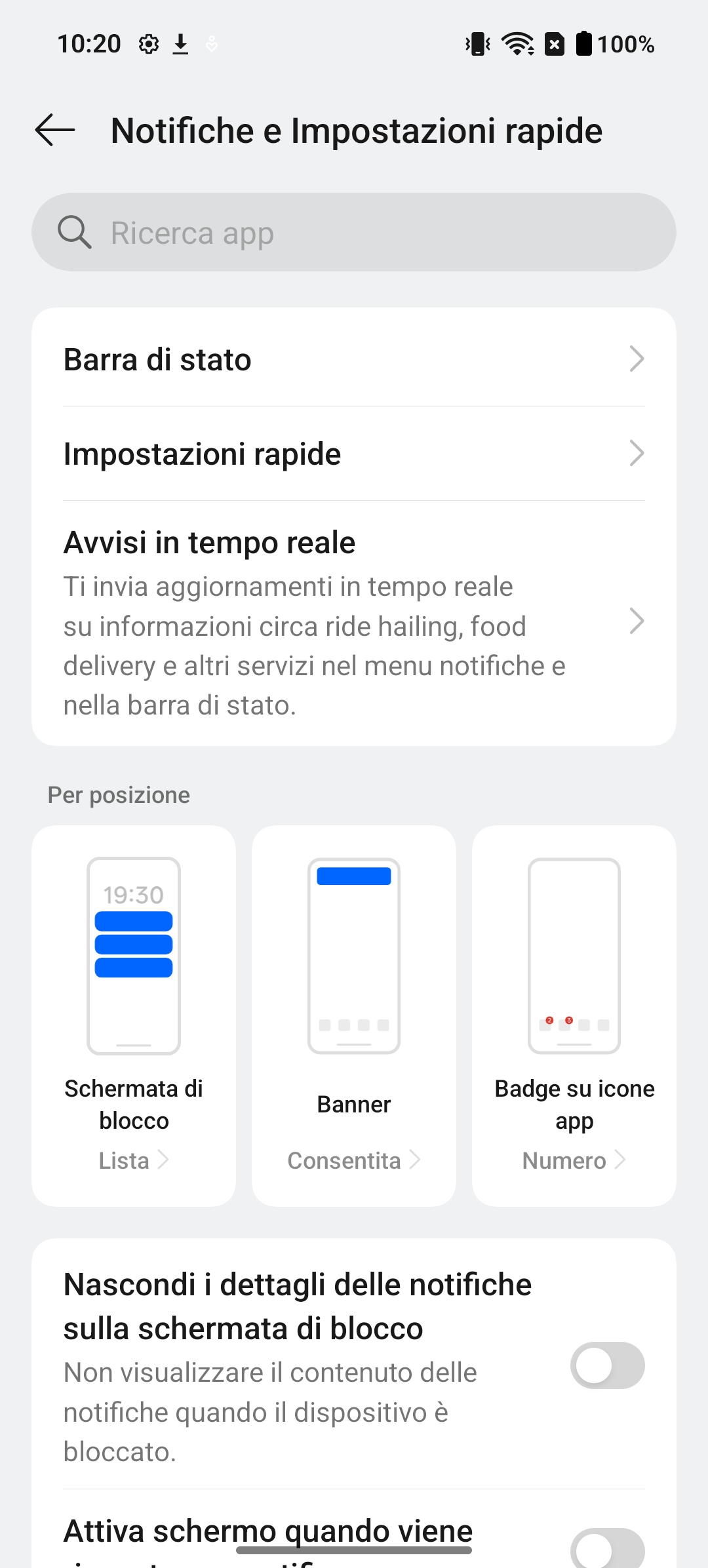Select the Schermata di blocco card
This screenshot has height=1568, width=708.
(134, 1016)
